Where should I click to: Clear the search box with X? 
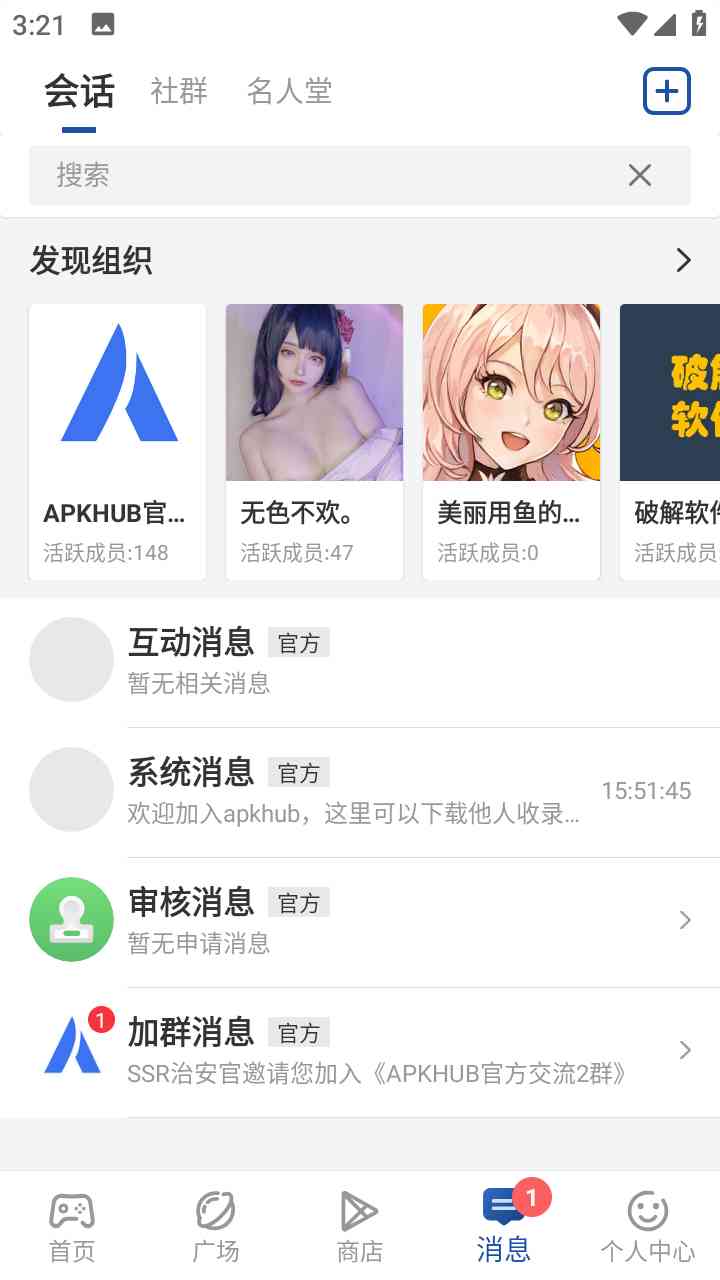pyautogui.click(x=640, y=175)
